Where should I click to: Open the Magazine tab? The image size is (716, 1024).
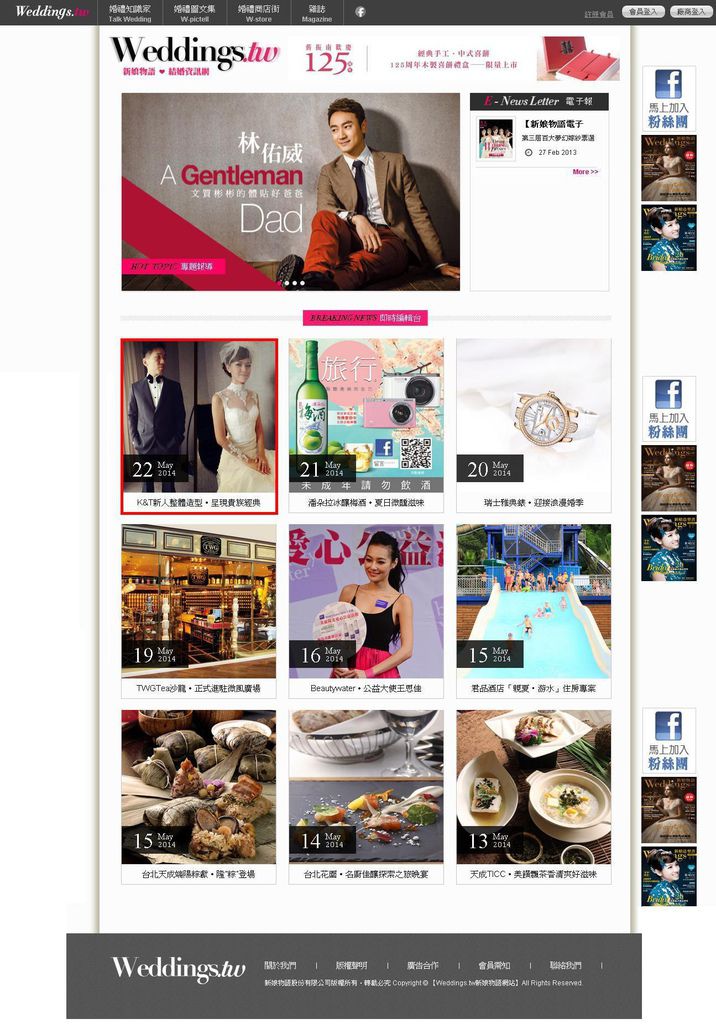[x=317, y=12]
